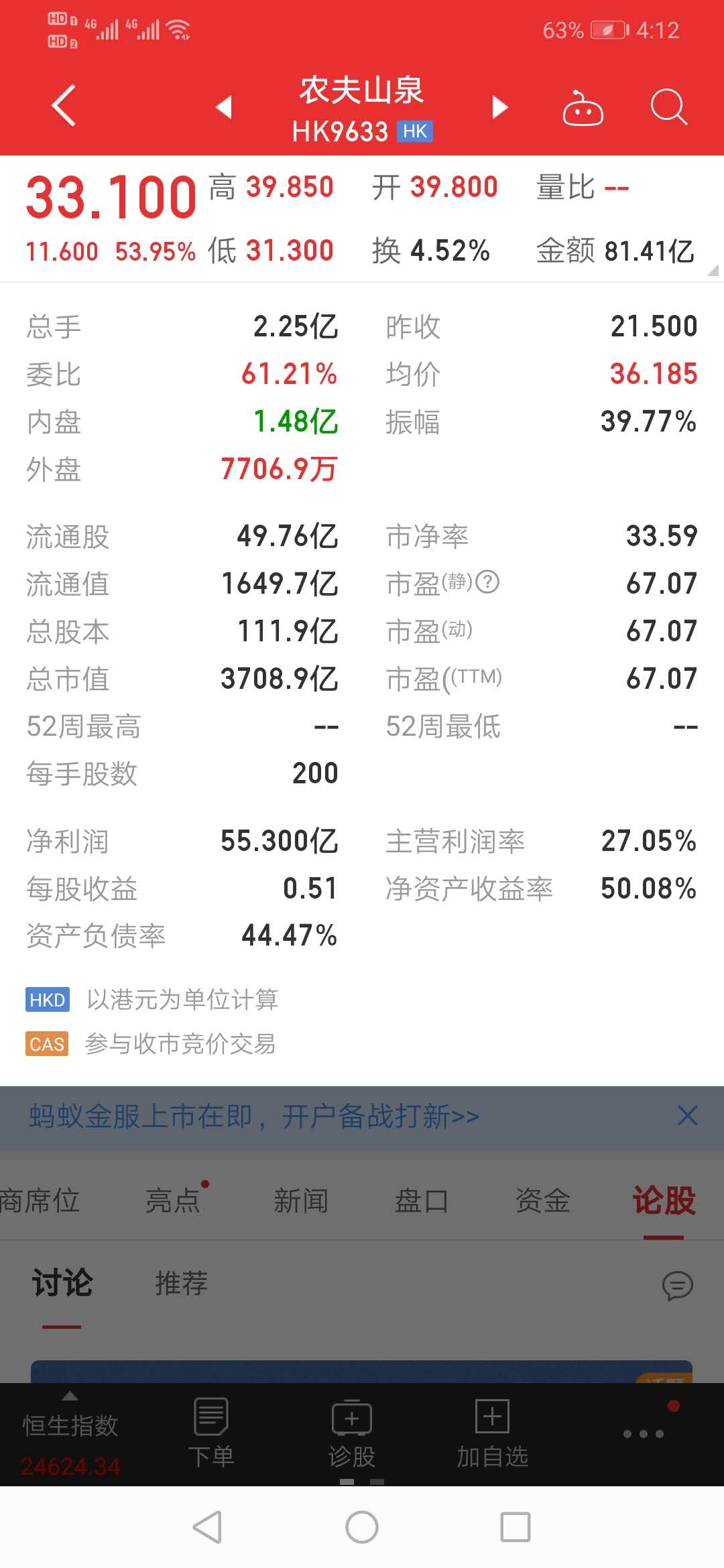Switch to the 资金 tab
The width and height of the screenshot is (724, 1568).
click(542, 1200)
